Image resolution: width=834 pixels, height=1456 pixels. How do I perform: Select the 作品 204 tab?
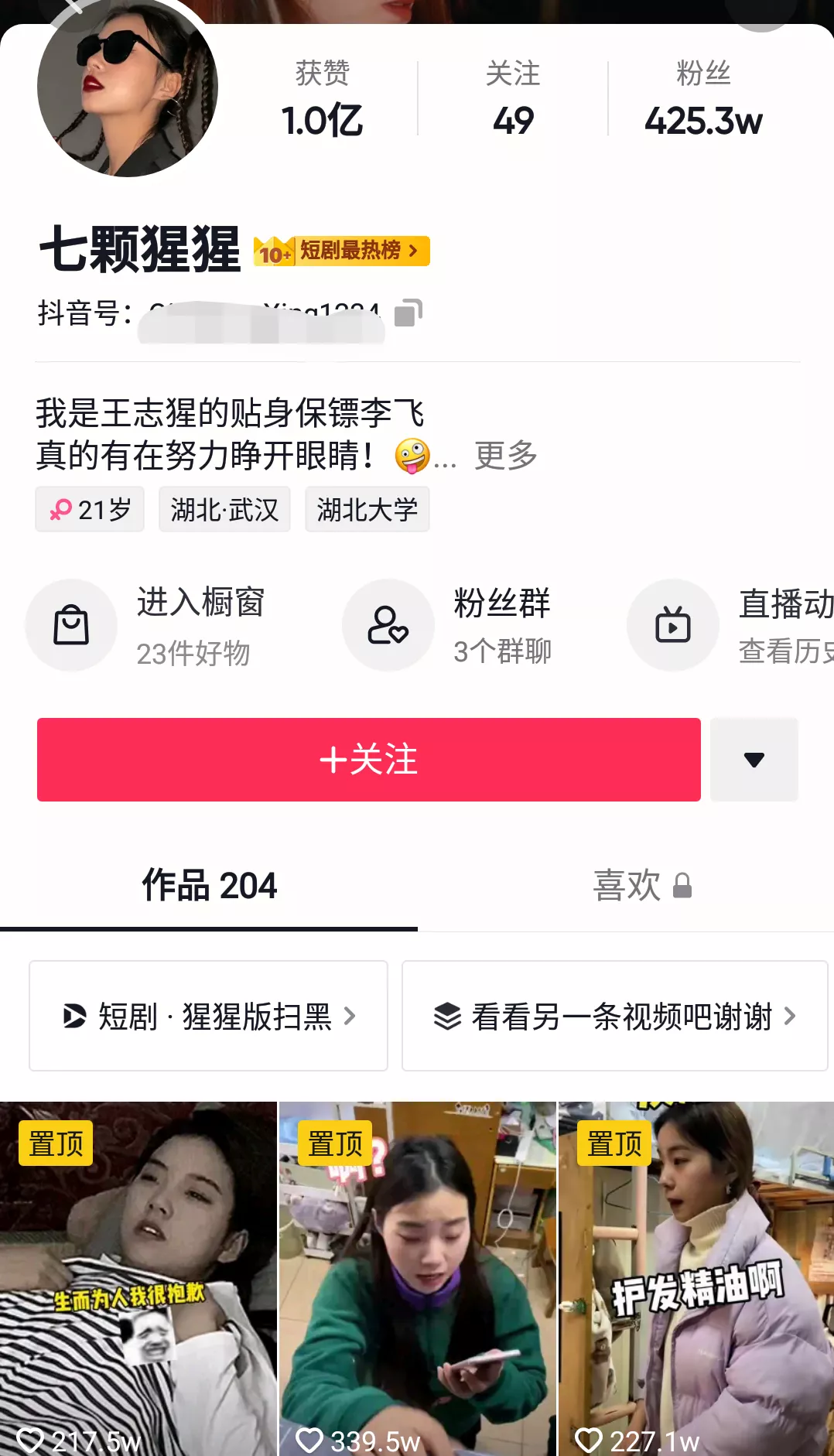[x=208, y=884]
